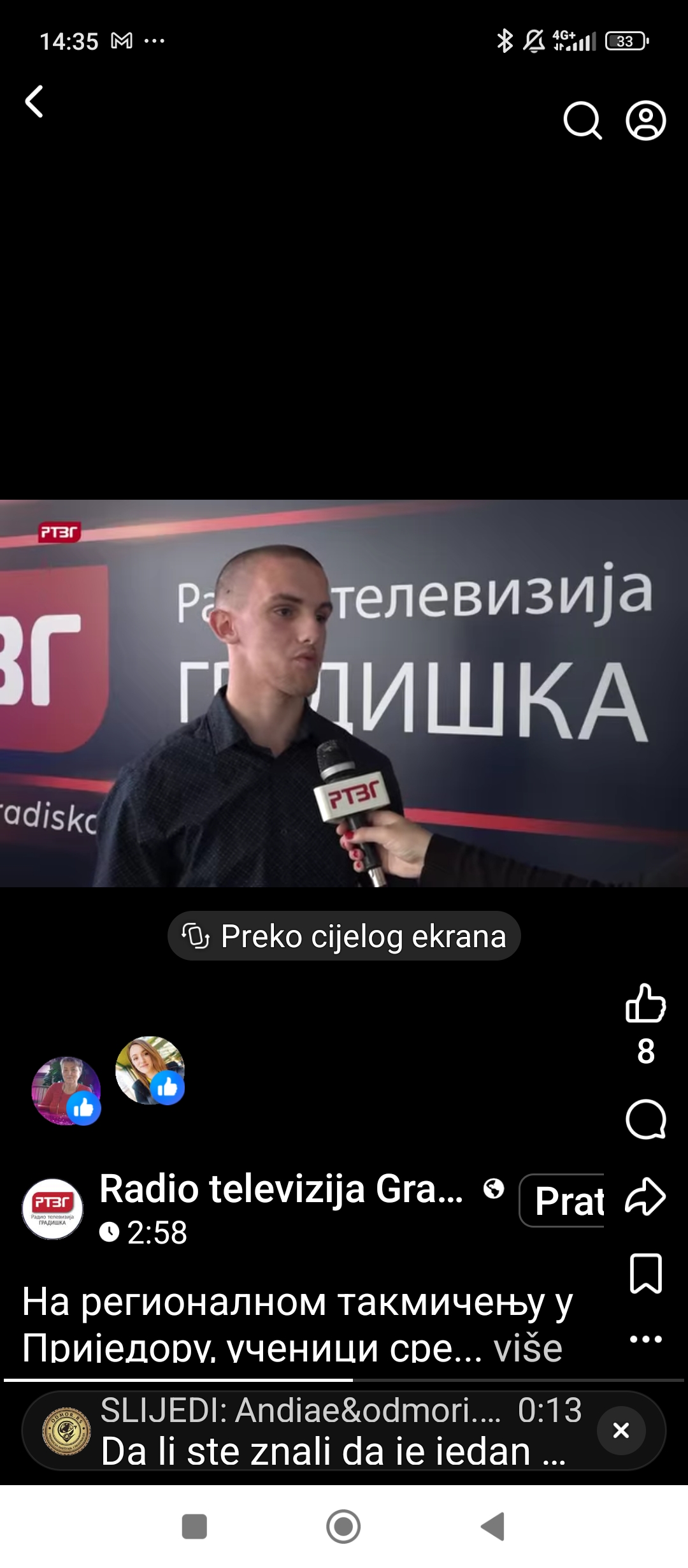This screenshot has height=1568, width=688.
Task: Dismiss the 'SLIJEDI' up-next banner
Action: tap(621, 1430)
